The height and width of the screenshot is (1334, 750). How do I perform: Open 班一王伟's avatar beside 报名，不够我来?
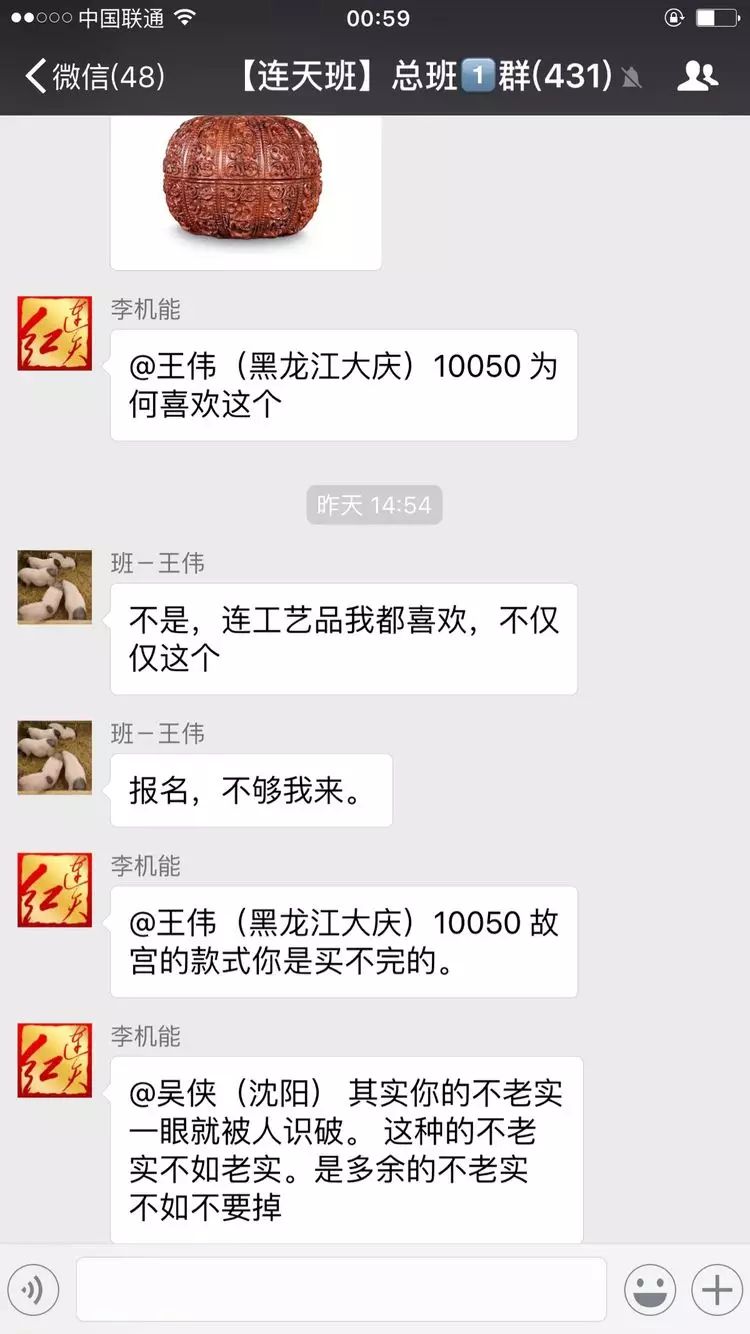coord(55,757)
